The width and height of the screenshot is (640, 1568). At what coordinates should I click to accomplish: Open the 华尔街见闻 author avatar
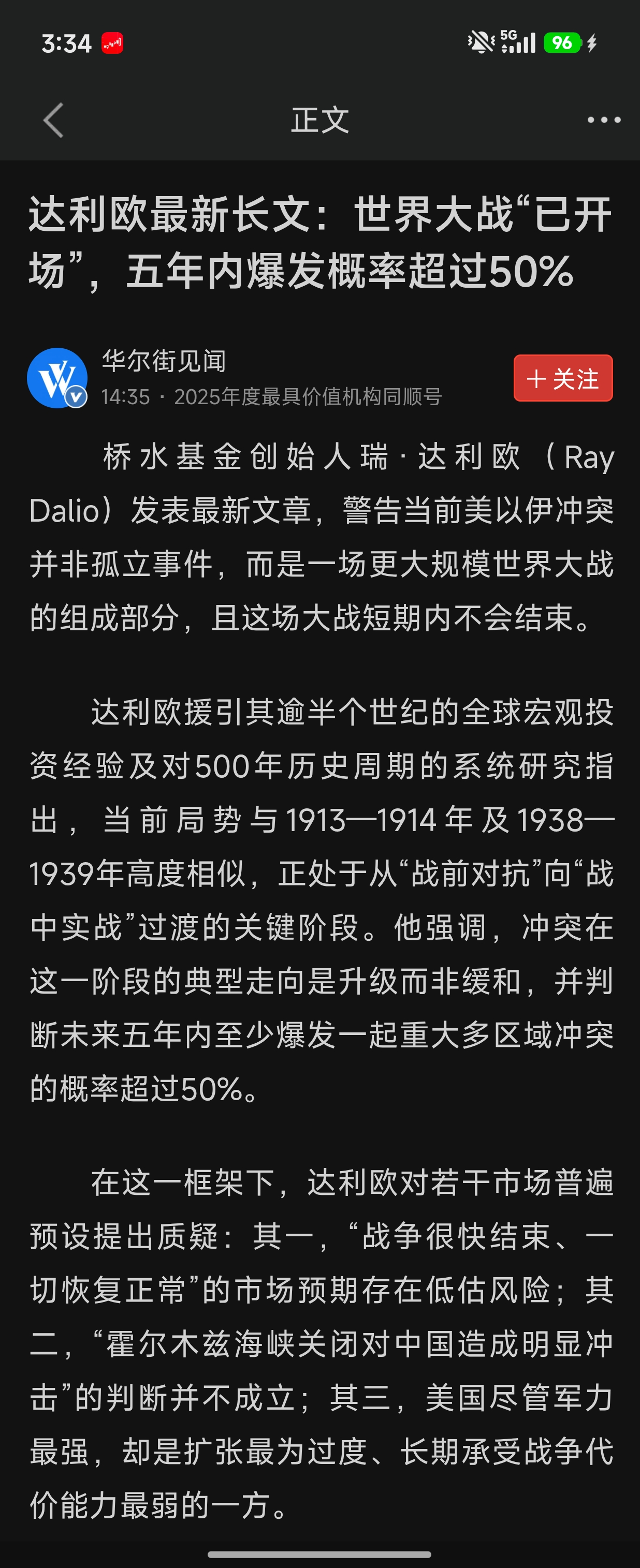pos(57,378)
